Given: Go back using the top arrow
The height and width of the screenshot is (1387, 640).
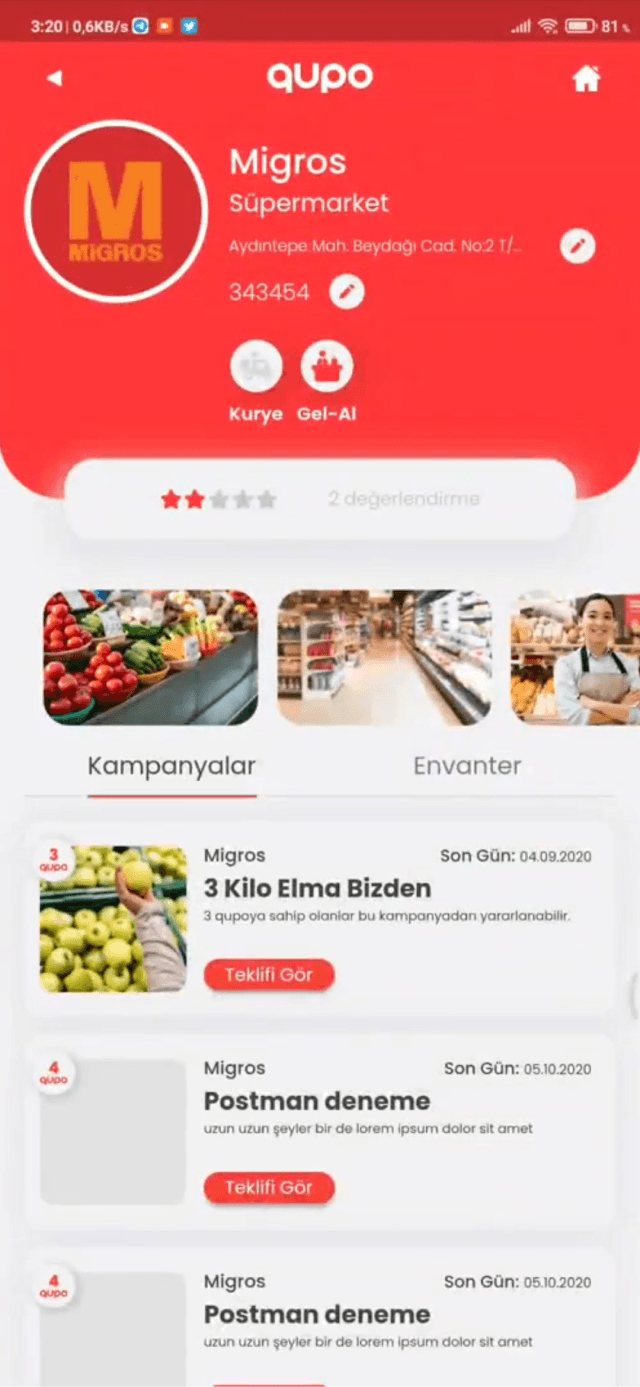Looking at the screenshot, I should click(55, 78).
